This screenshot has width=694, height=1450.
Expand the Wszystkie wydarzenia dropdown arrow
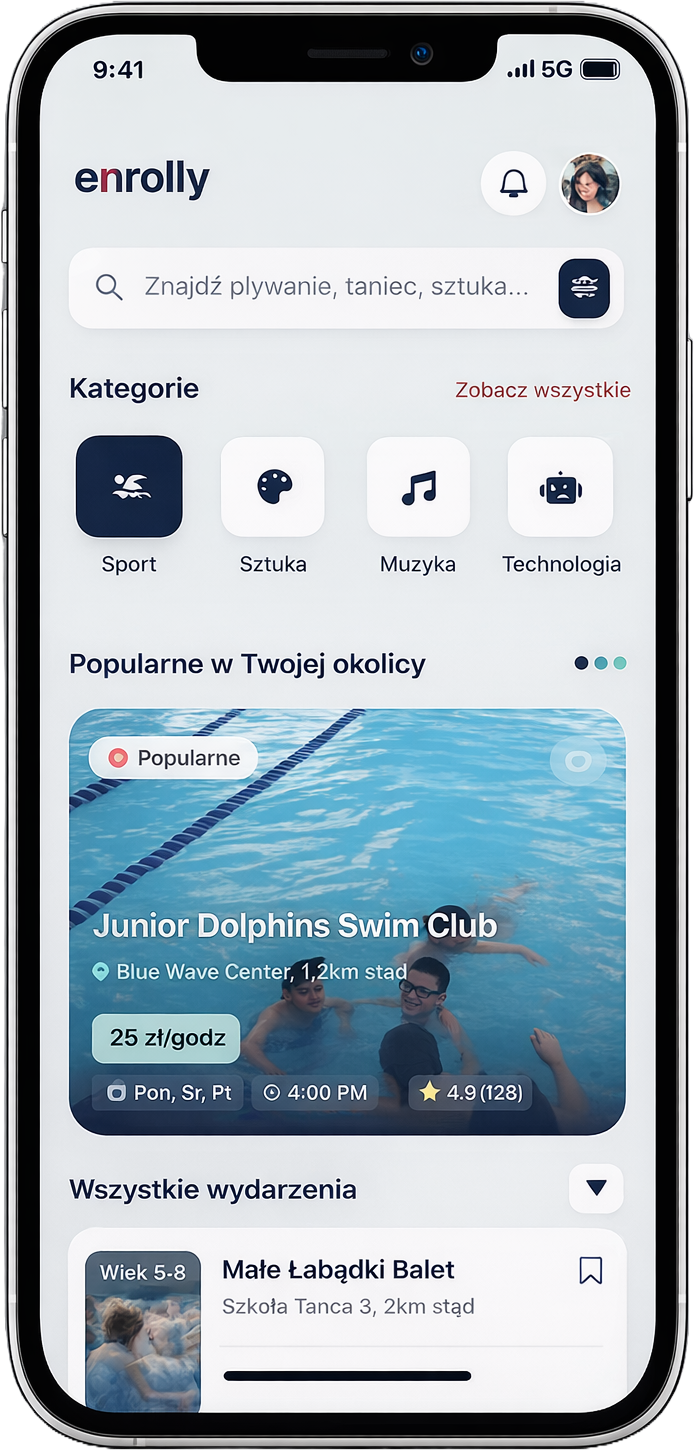(x=596, y=1188)
